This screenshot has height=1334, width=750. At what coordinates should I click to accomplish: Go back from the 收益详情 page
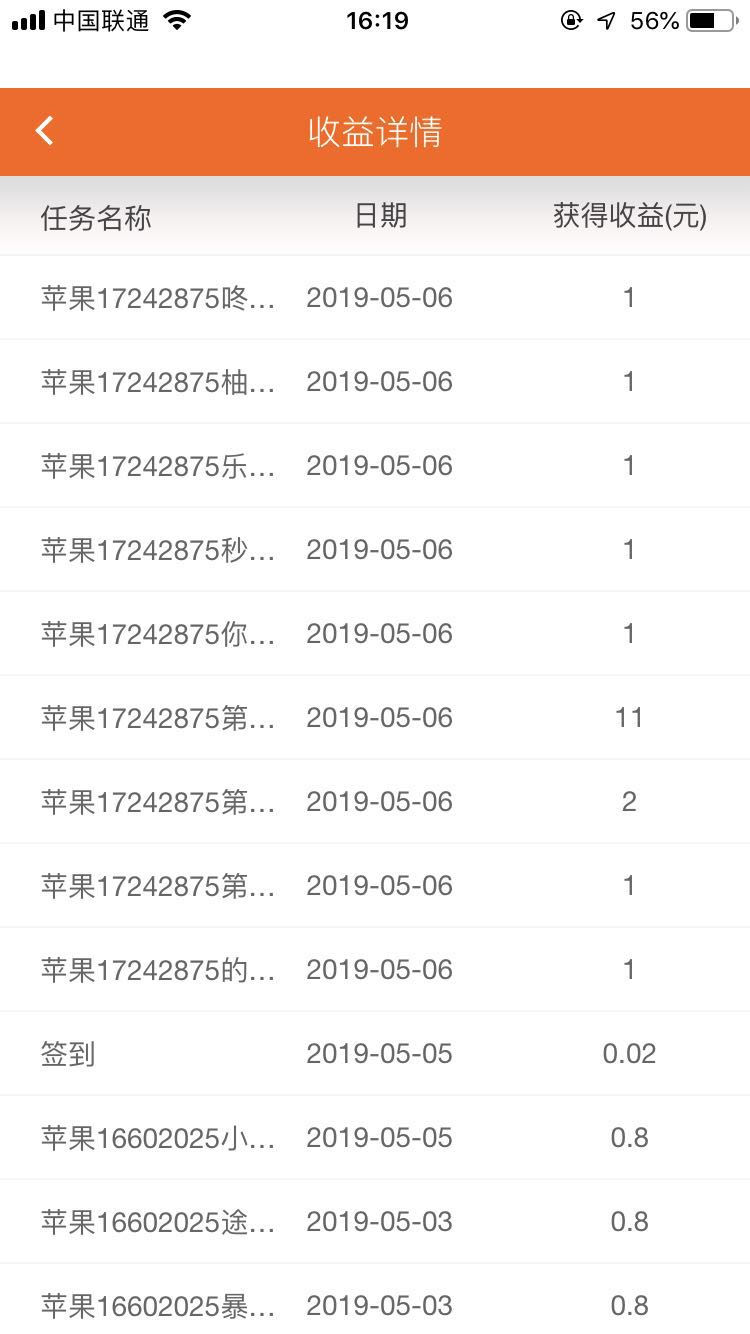click(44, 131)
